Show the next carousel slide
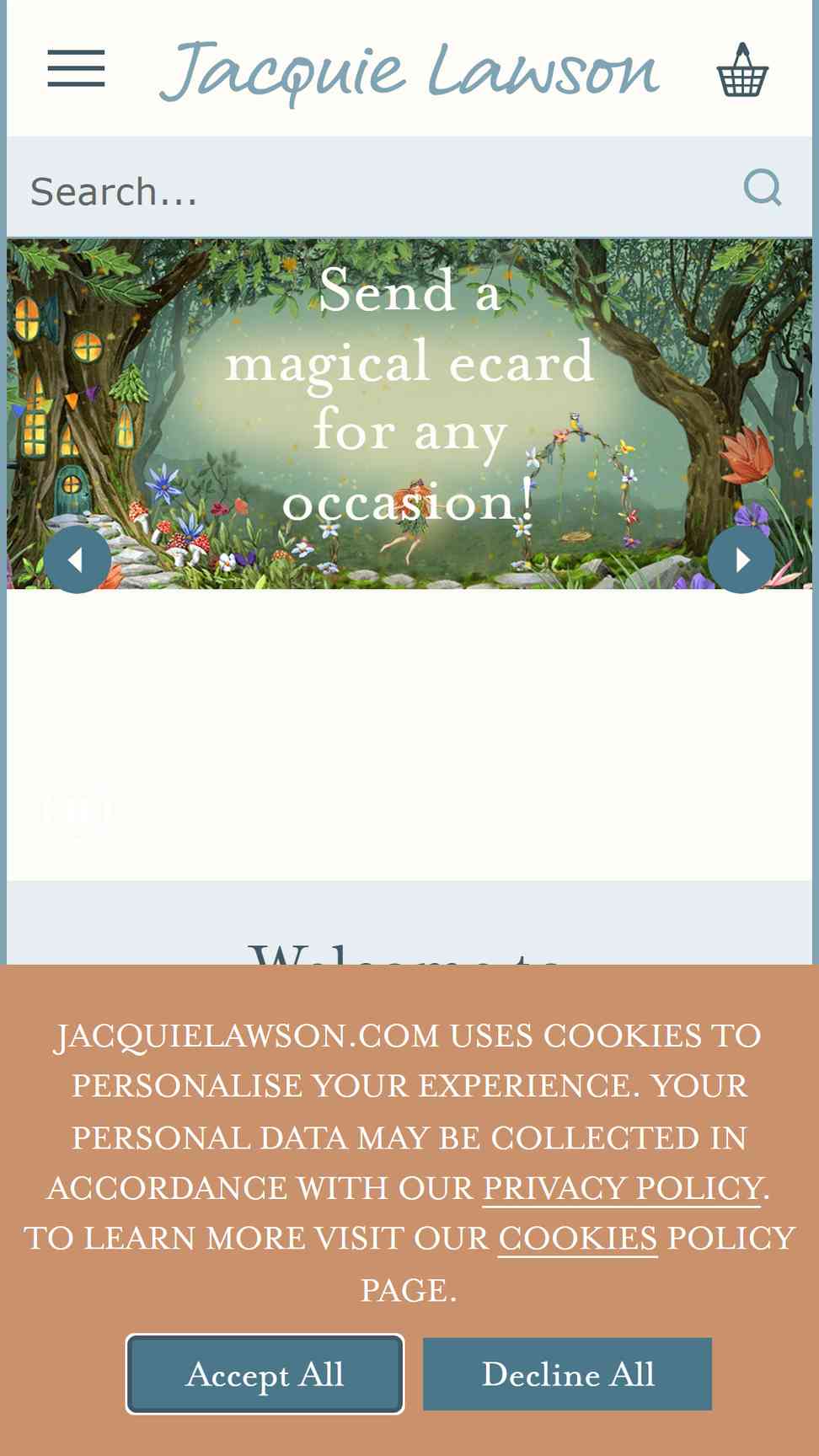The height and width of the screenshot is (1456, 819). tap(741, 559)
